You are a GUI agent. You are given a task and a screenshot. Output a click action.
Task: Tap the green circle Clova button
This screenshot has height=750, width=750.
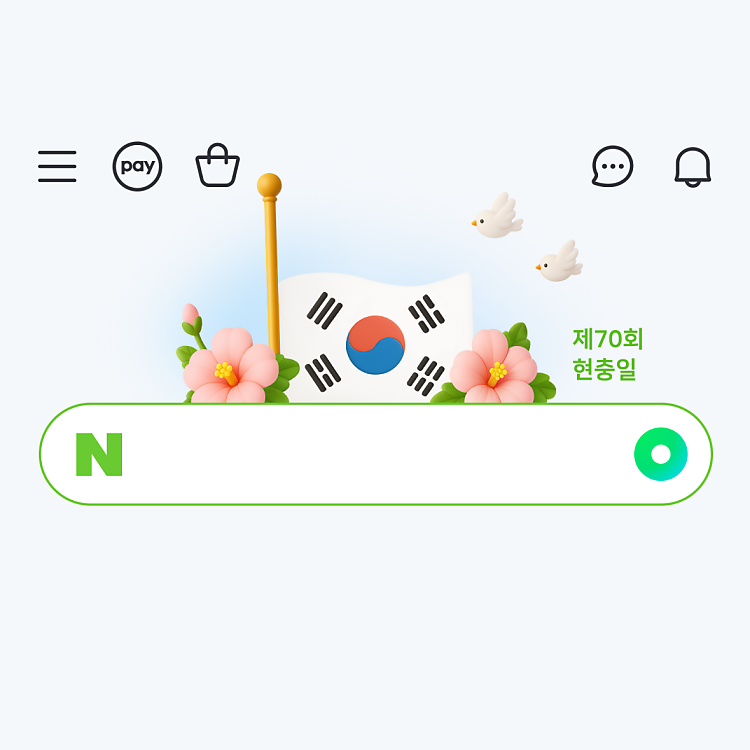tap(660, 454)
